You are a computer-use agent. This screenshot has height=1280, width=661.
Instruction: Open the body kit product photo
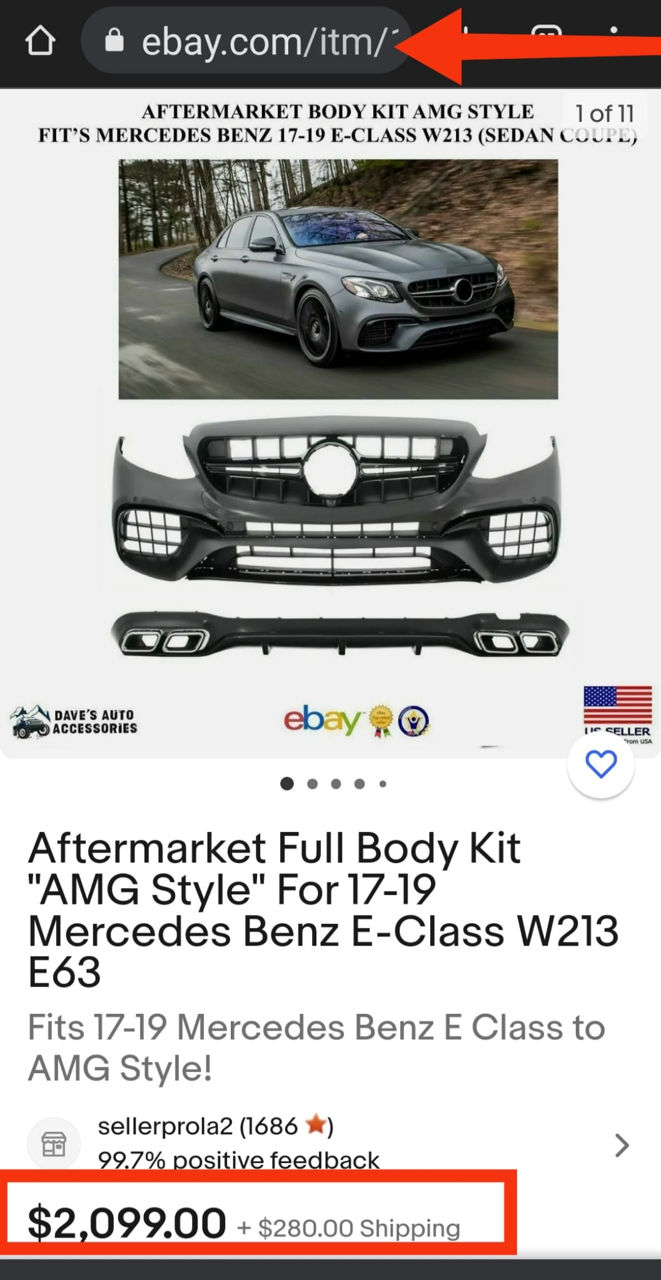point(330,420)
